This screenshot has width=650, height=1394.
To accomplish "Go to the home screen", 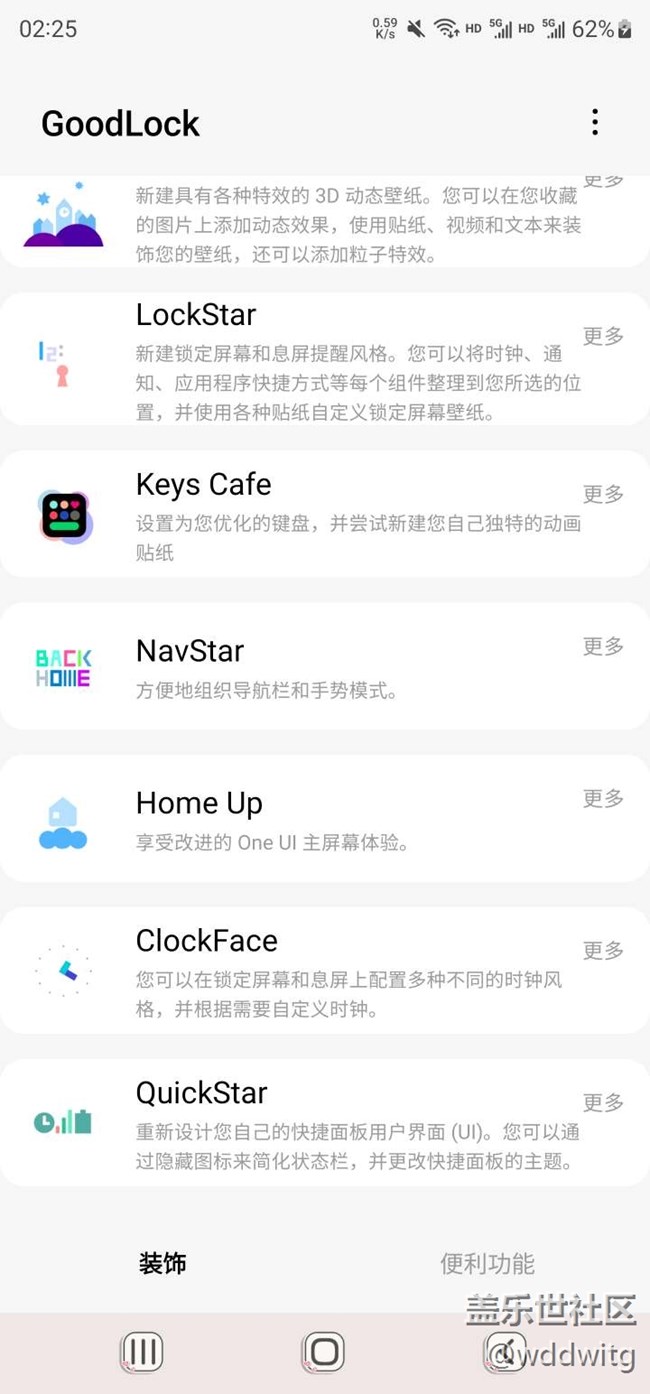I will 324,1353.
